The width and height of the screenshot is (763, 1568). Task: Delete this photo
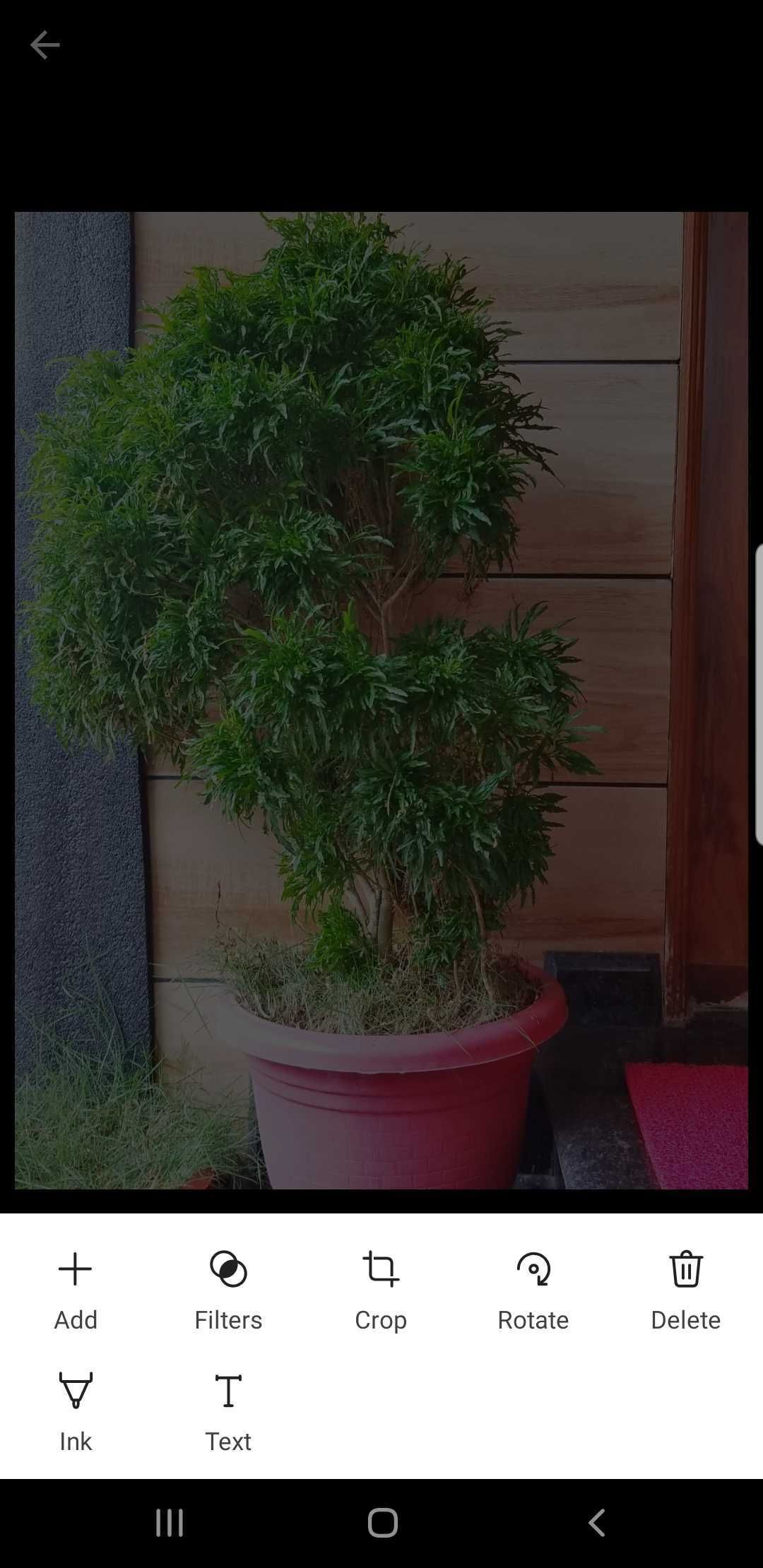tap(685, 1290)
